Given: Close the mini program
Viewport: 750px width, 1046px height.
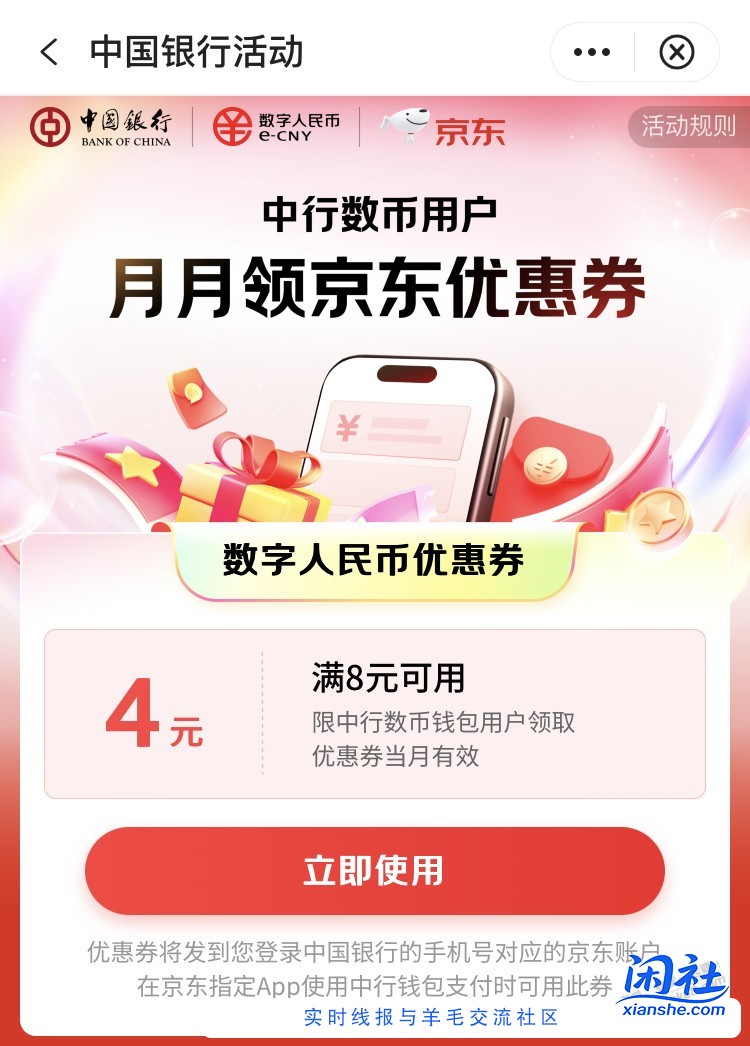Looking at the screenshot, I should (x=677, y=52).
